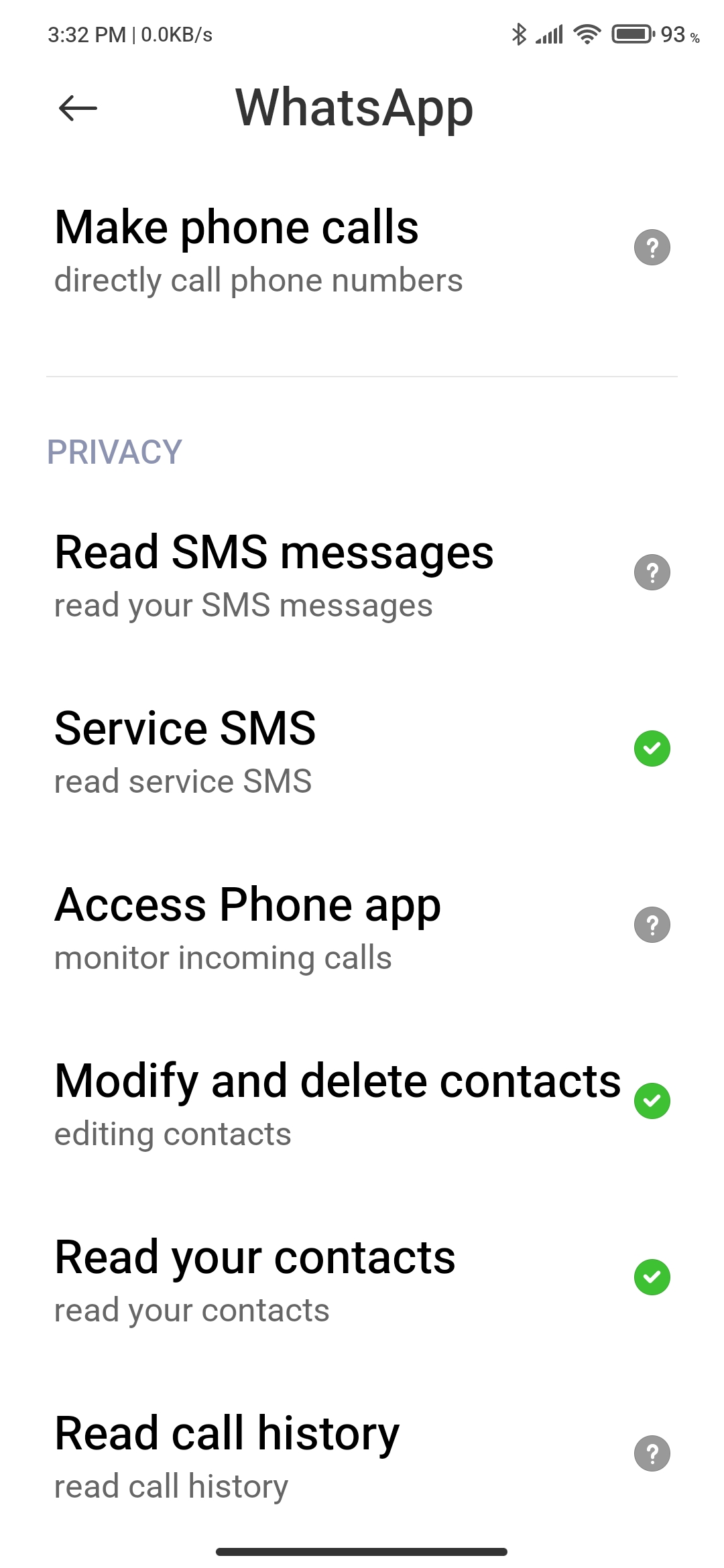The height and width of the screenshot is (1568, 724).
Task: Select the Service SMS permission row
Action: [362, 750]
